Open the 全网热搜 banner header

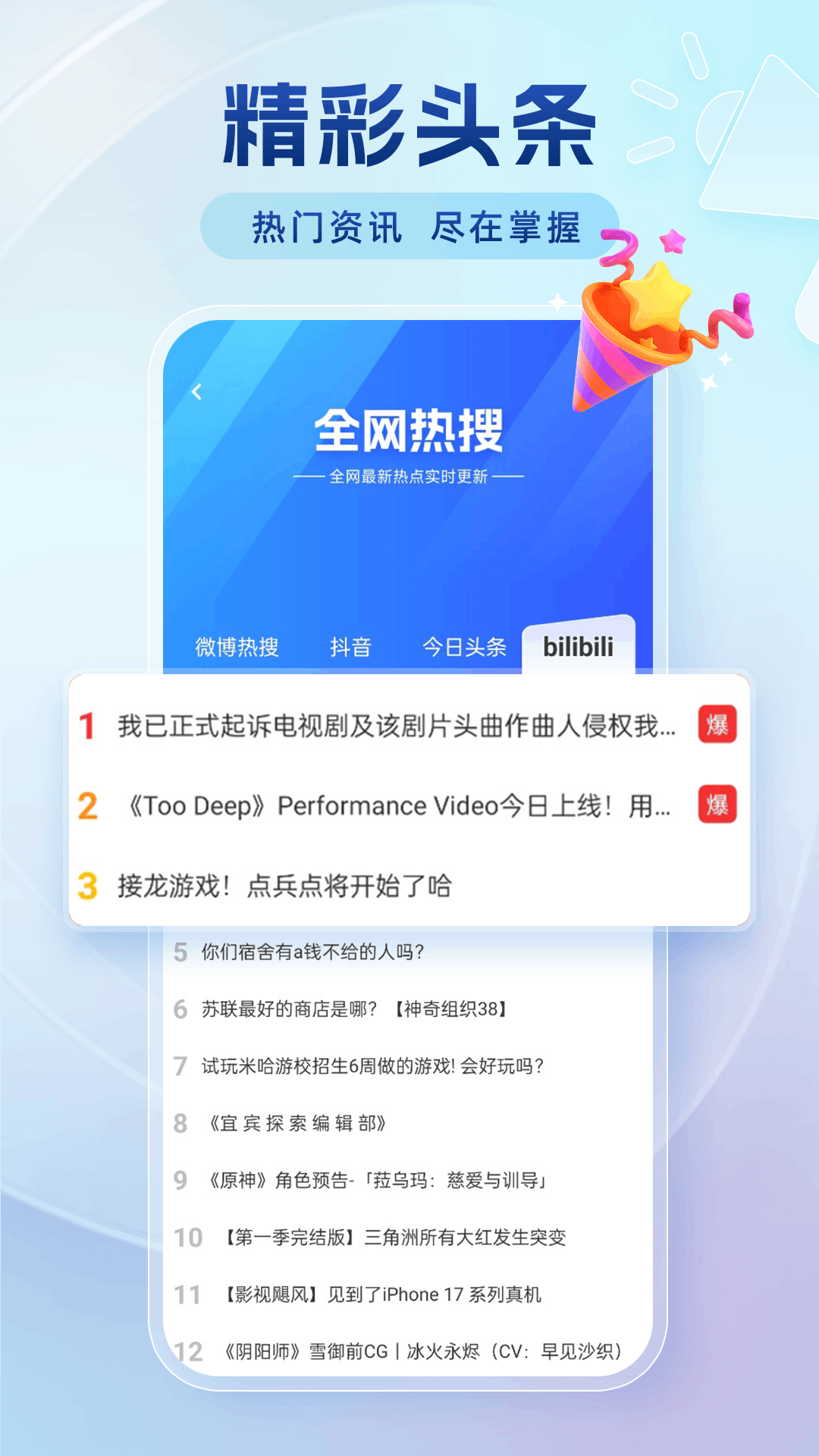tap(409, 431)
